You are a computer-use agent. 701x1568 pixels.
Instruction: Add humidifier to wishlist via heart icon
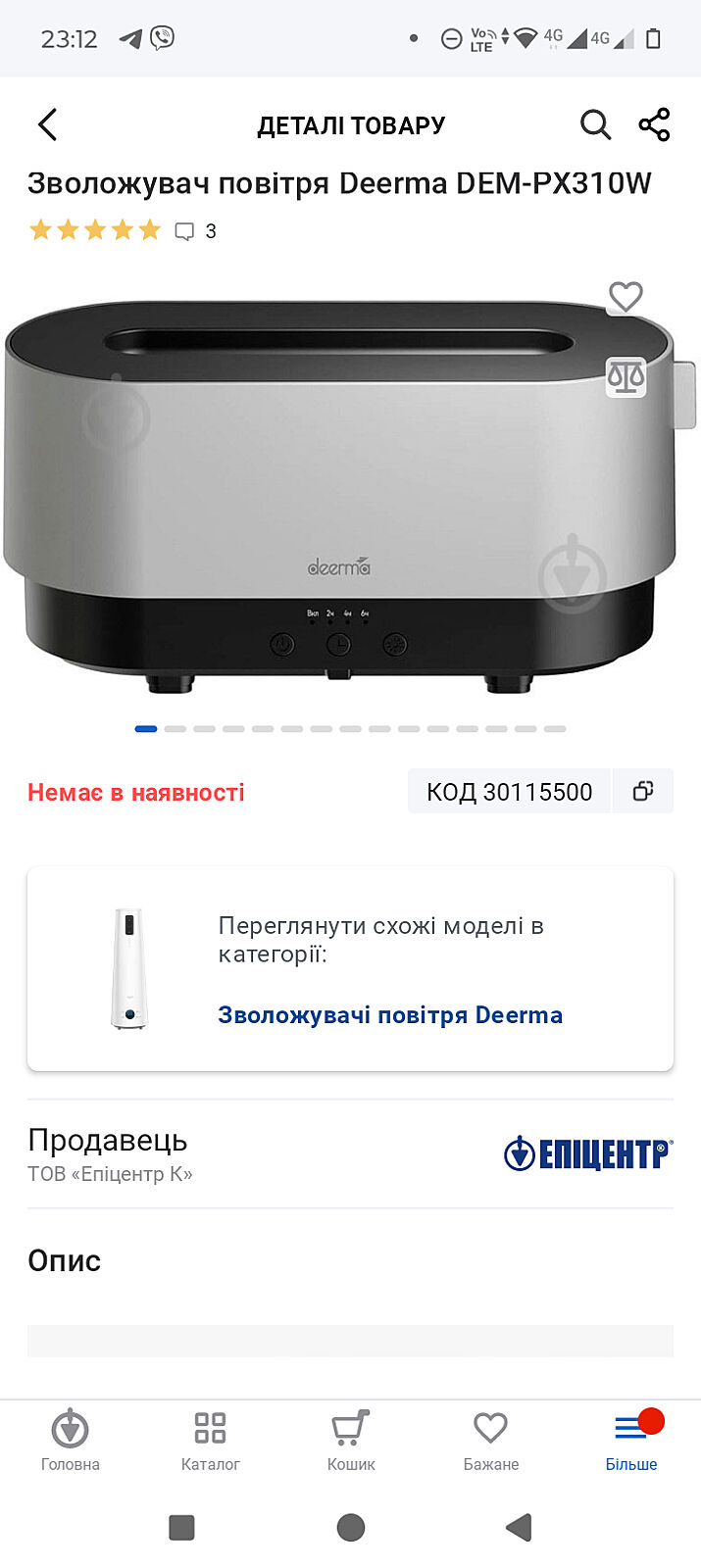click(x=626, y=296)
